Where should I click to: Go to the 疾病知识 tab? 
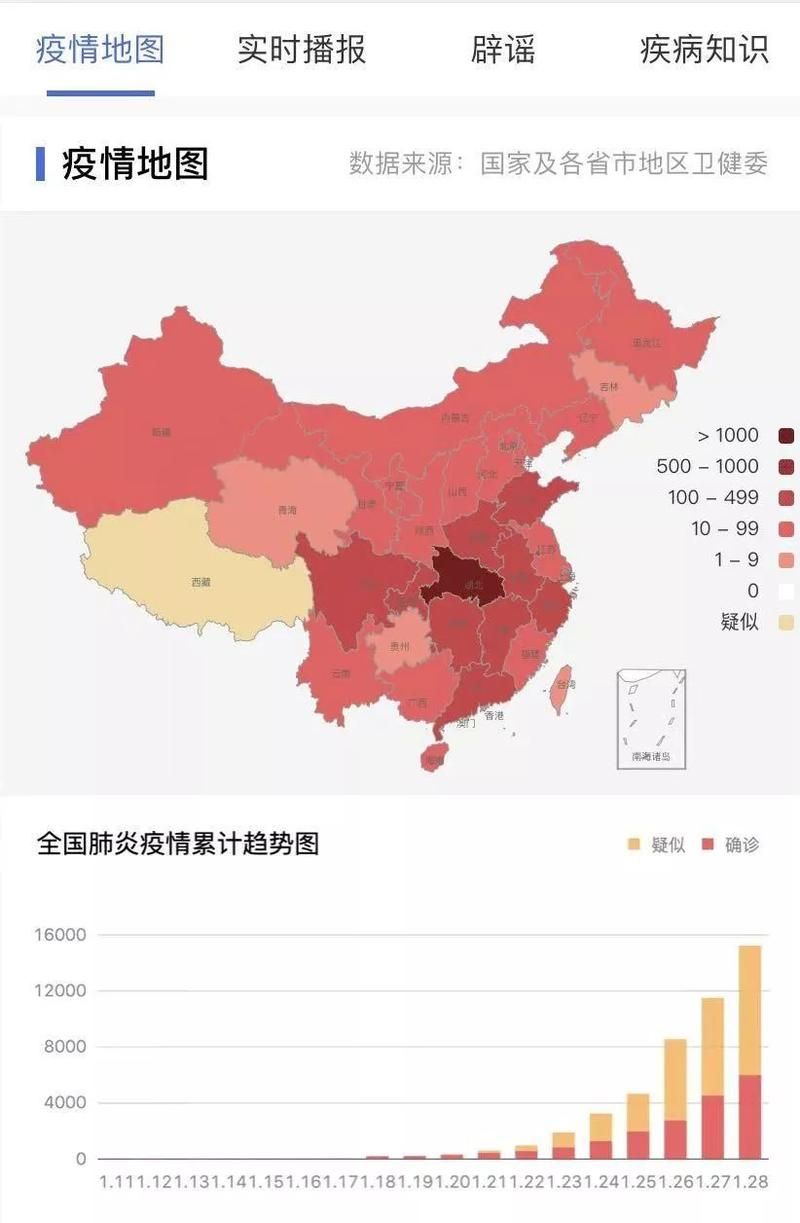point(704,49)
